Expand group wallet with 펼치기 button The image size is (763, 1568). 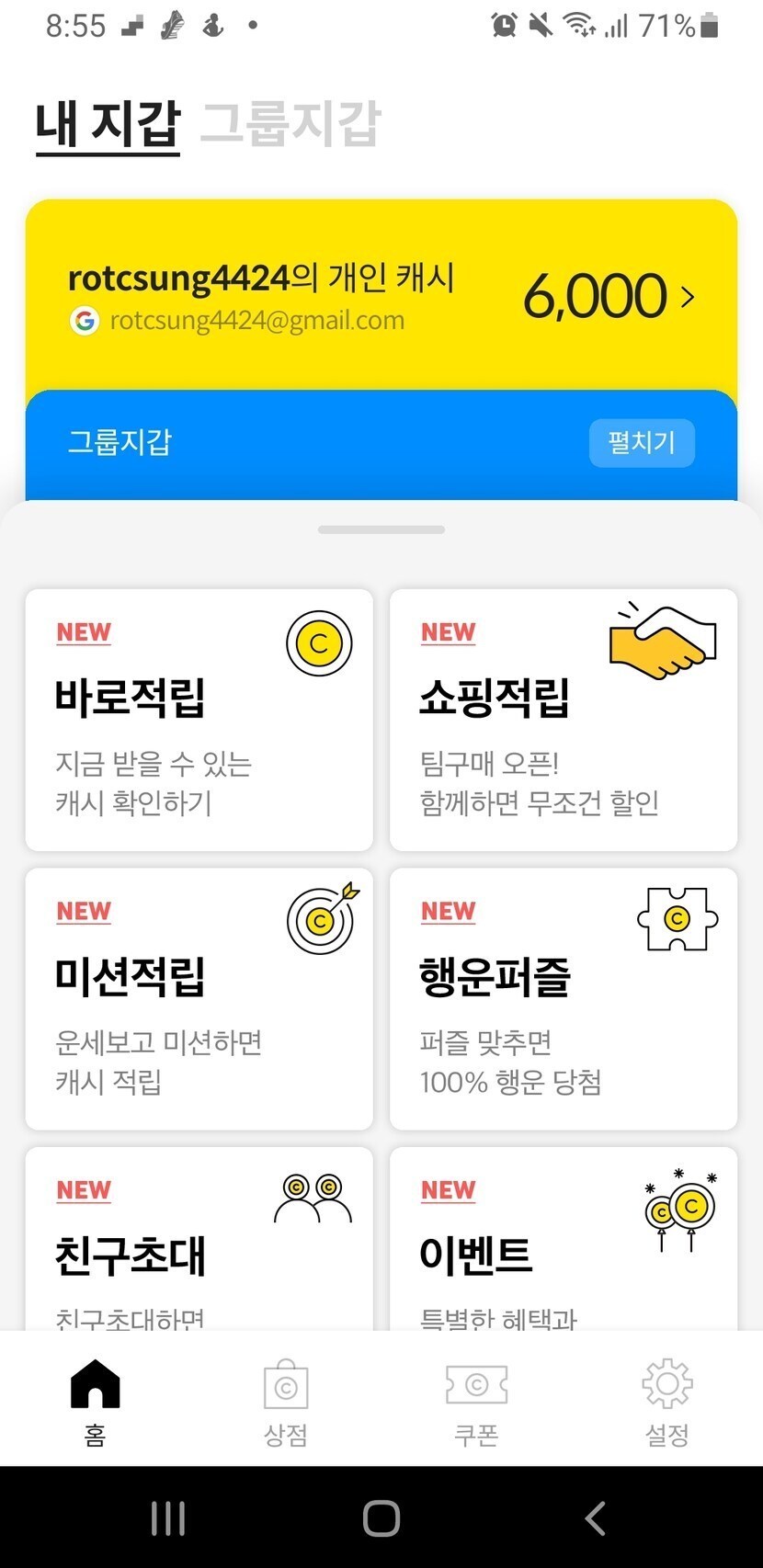(641, 443)
